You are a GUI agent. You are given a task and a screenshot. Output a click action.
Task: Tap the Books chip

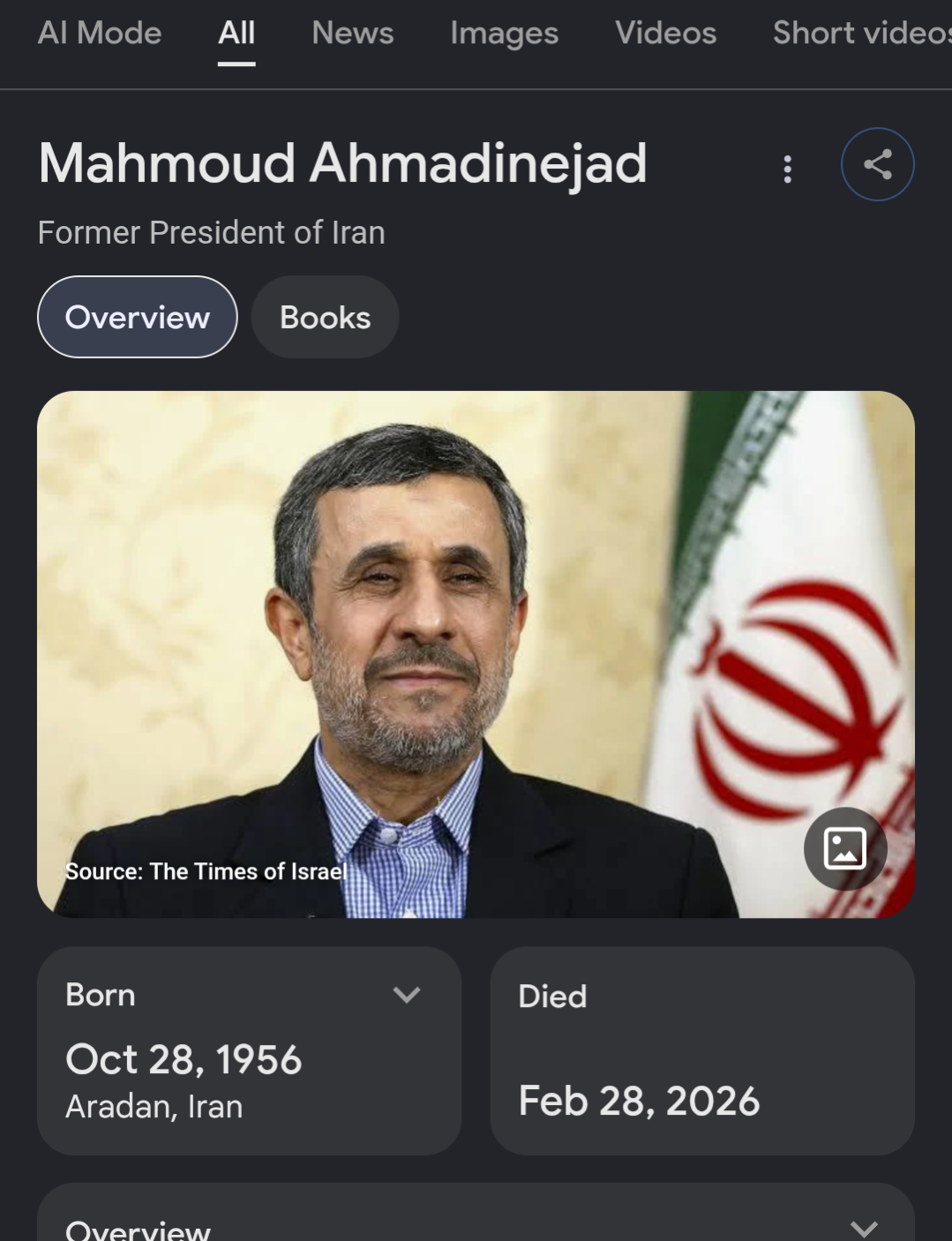(325, 317)
